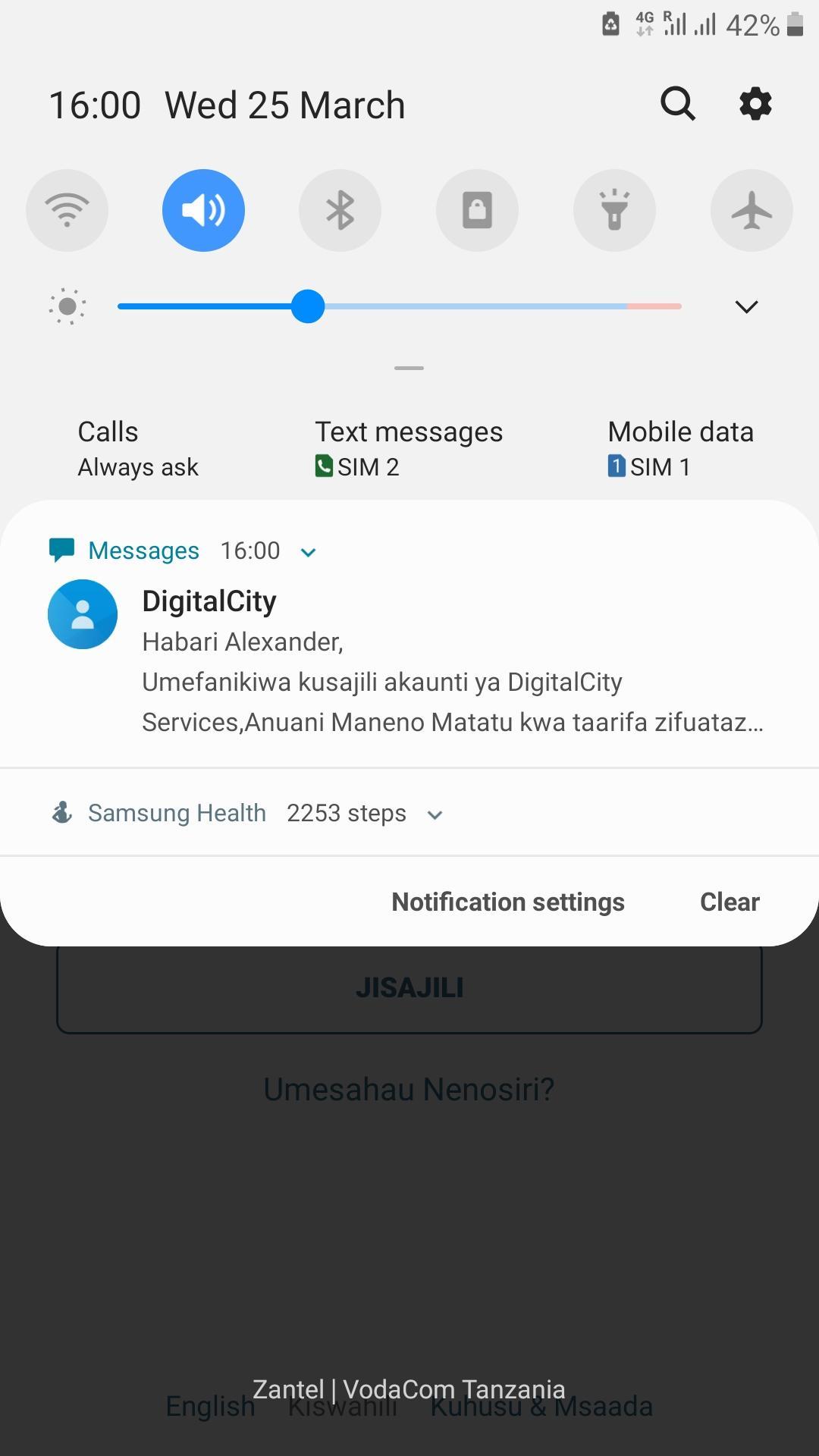Switch Mobile data from SIM 1

click(x=680, y=447)
